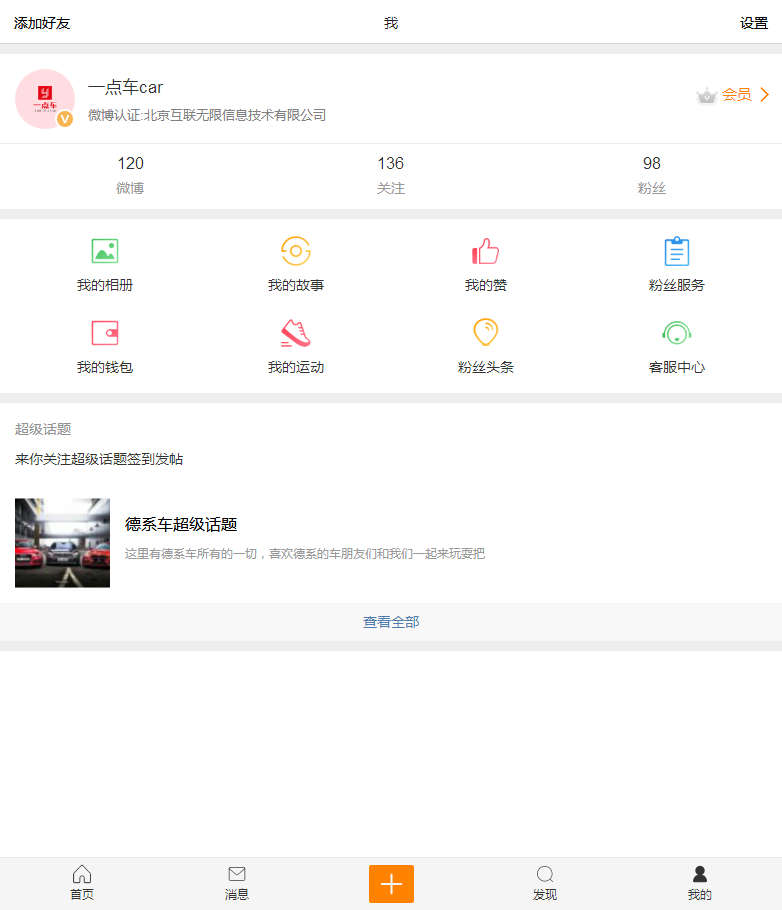782x910 pixels.
Task: Open 粉丝服务
Action: [x=677, y=265]
